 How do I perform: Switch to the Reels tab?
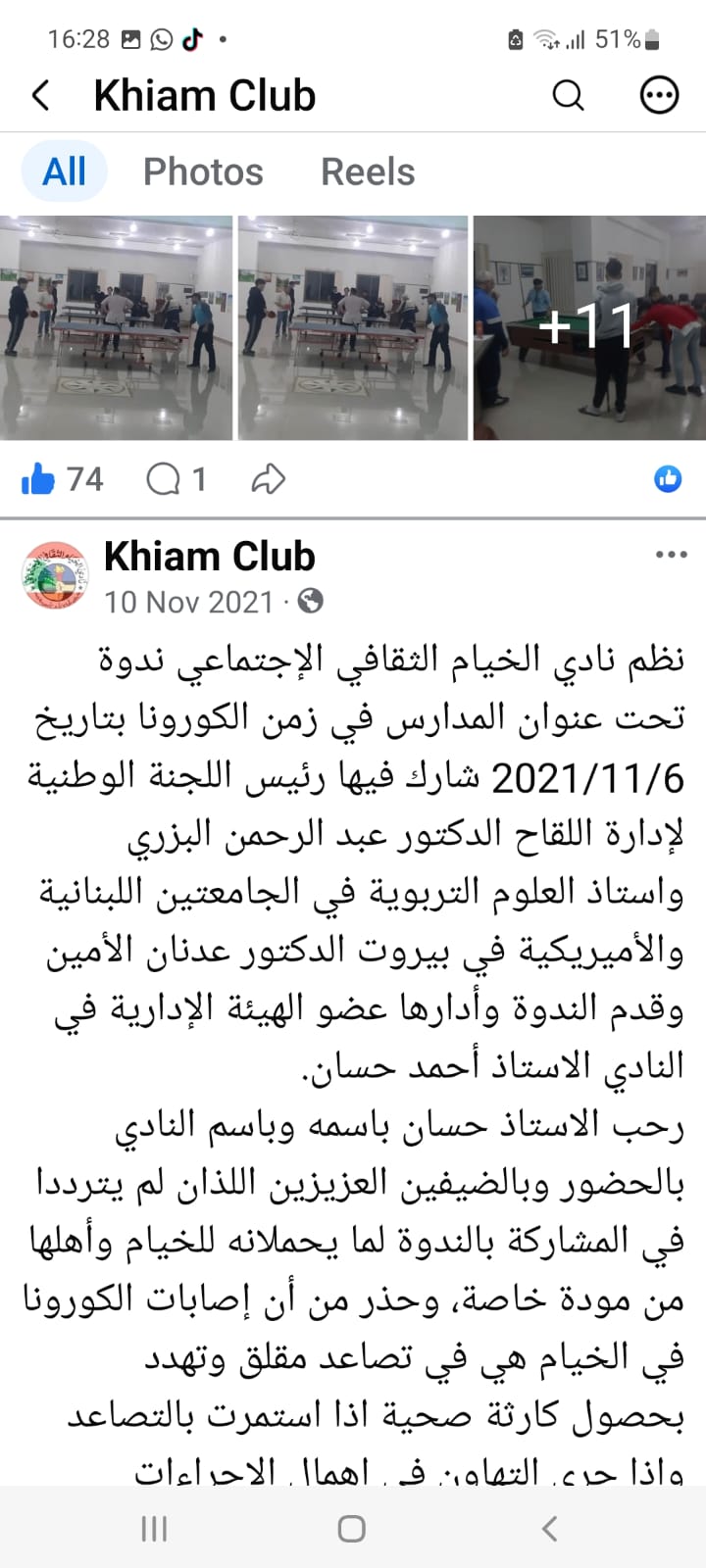(368, 171)
